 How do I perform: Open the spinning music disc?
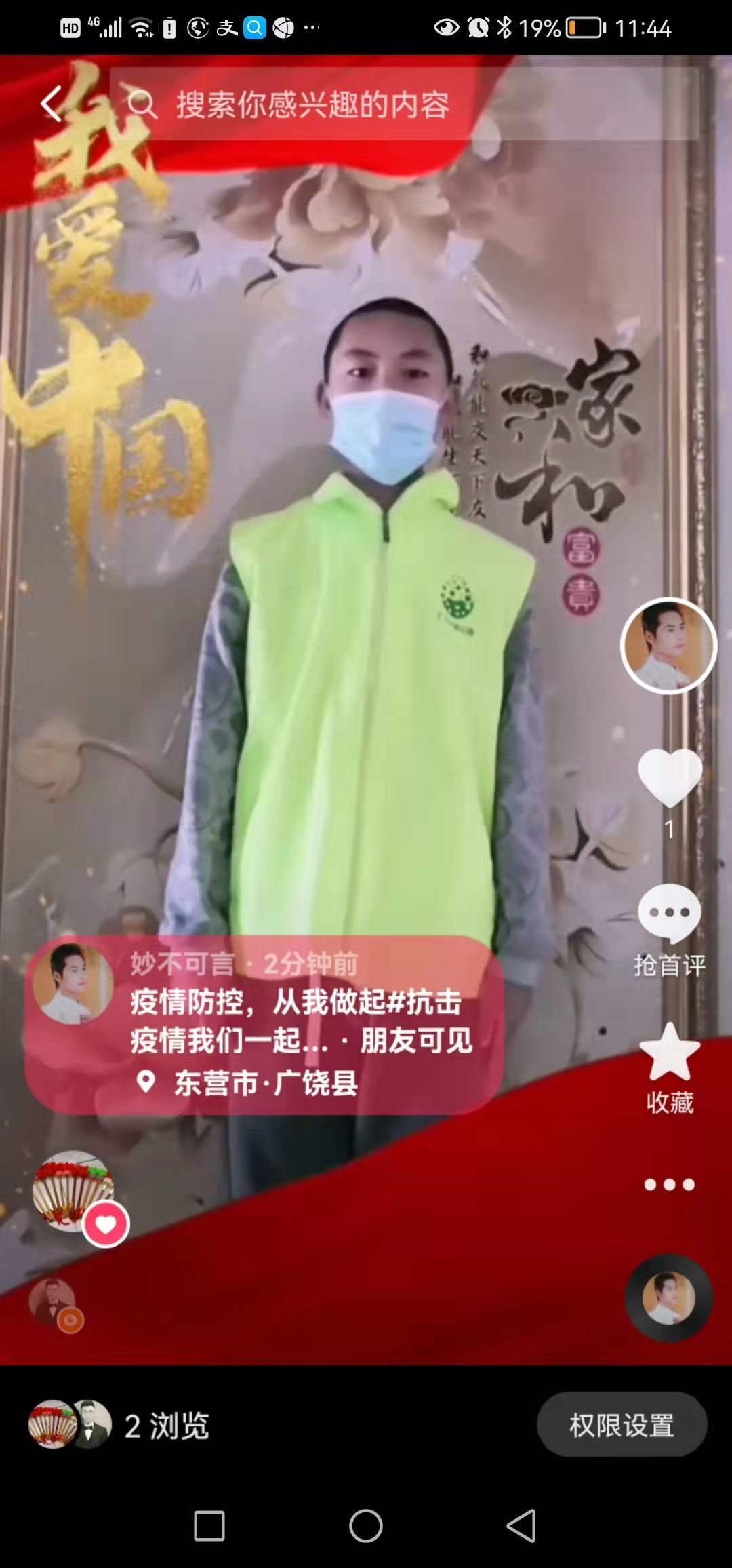pyautogui.click(x=668, y=1297)
